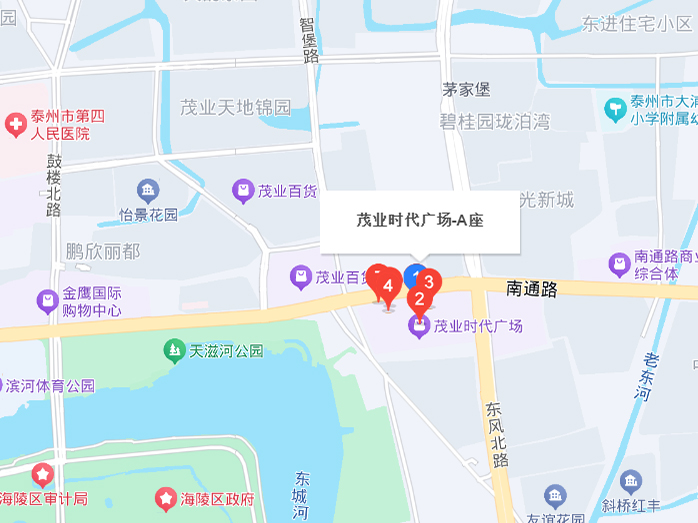Screen dimensions: 698x523
Task: Tap the red map marker numbered 3
Action: tap(430, 281)
